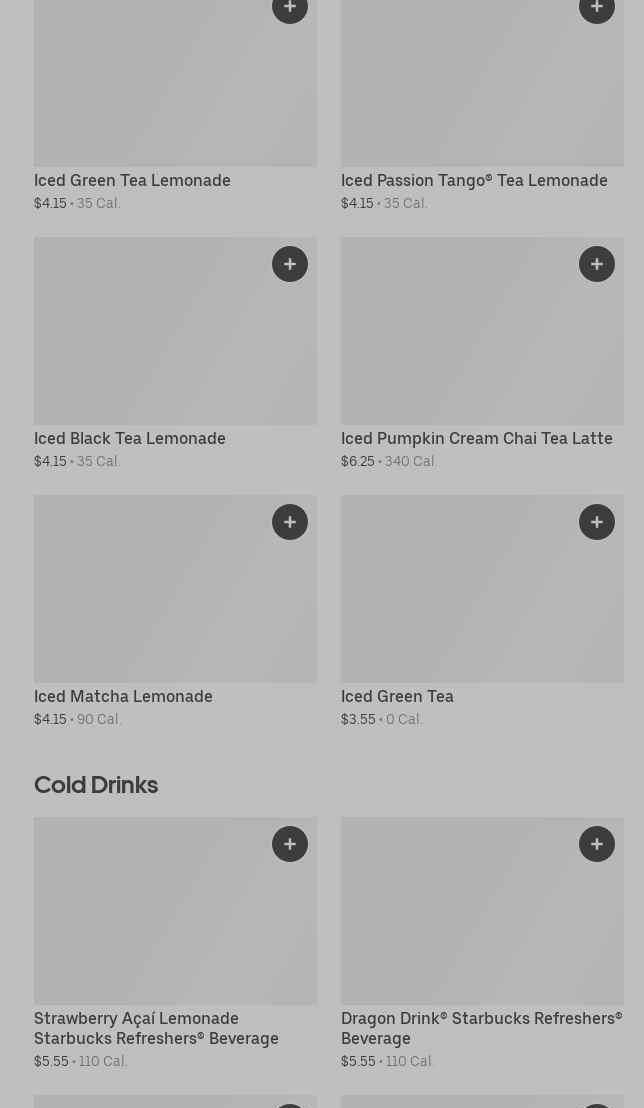Tap plus button on Iced Green Tea

click(597, 522)
